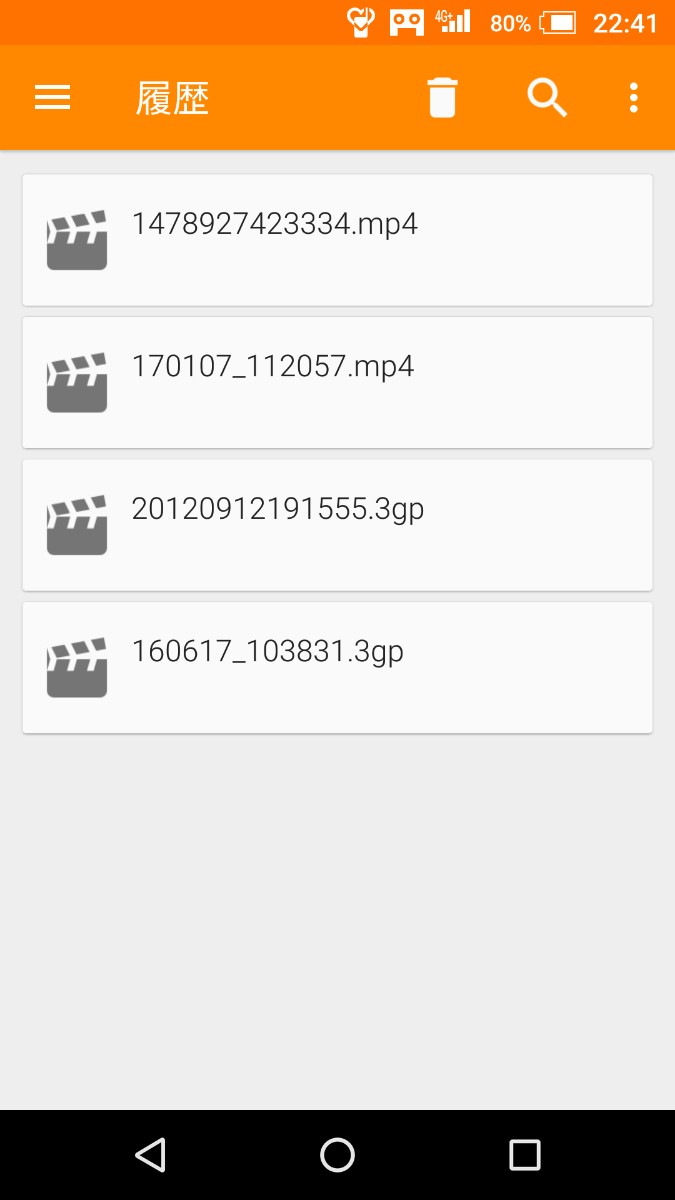Open 170107_112057.mp4 from history

(x=337, y=382)
